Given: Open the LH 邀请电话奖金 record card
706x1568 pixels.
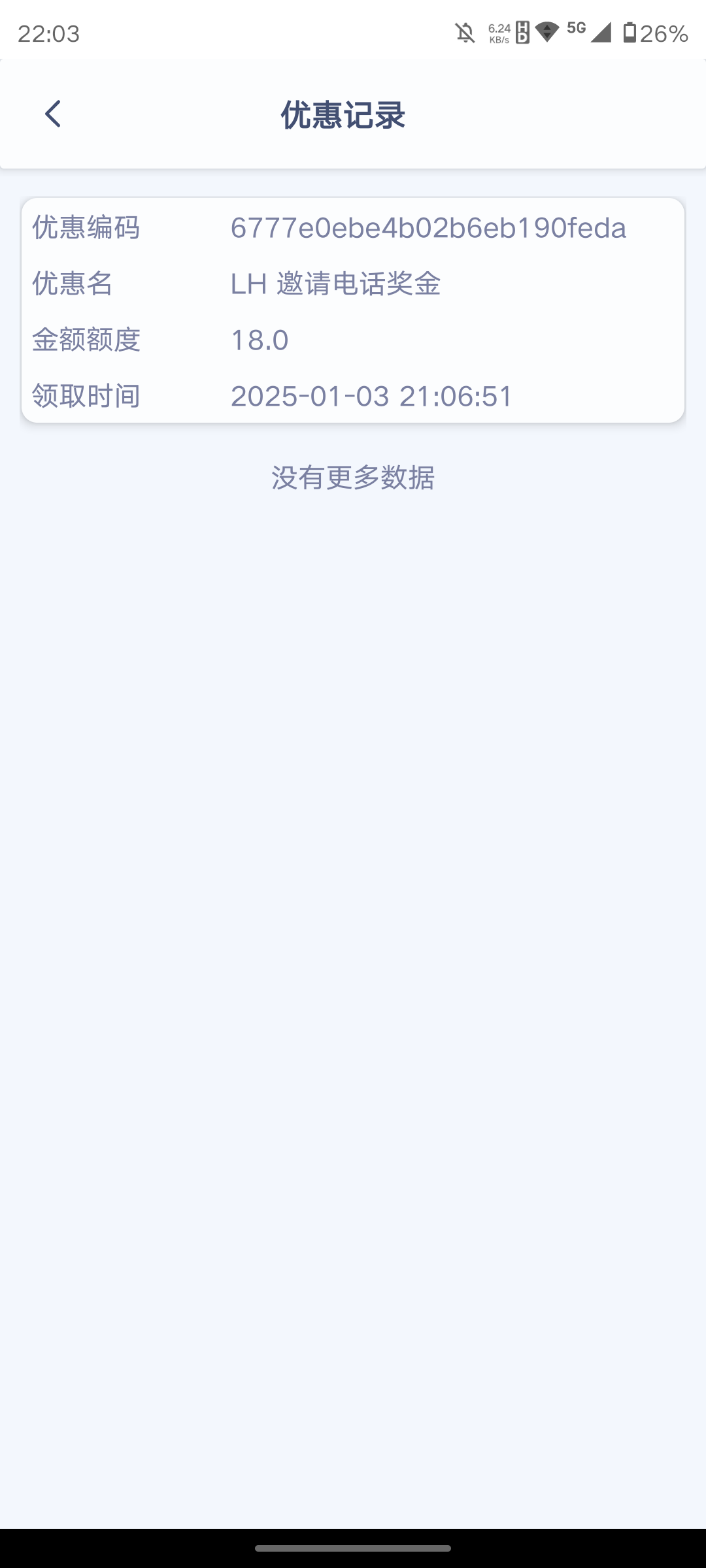Looking at the screenshot, I should pyautogui.click(x=353, y=310).
